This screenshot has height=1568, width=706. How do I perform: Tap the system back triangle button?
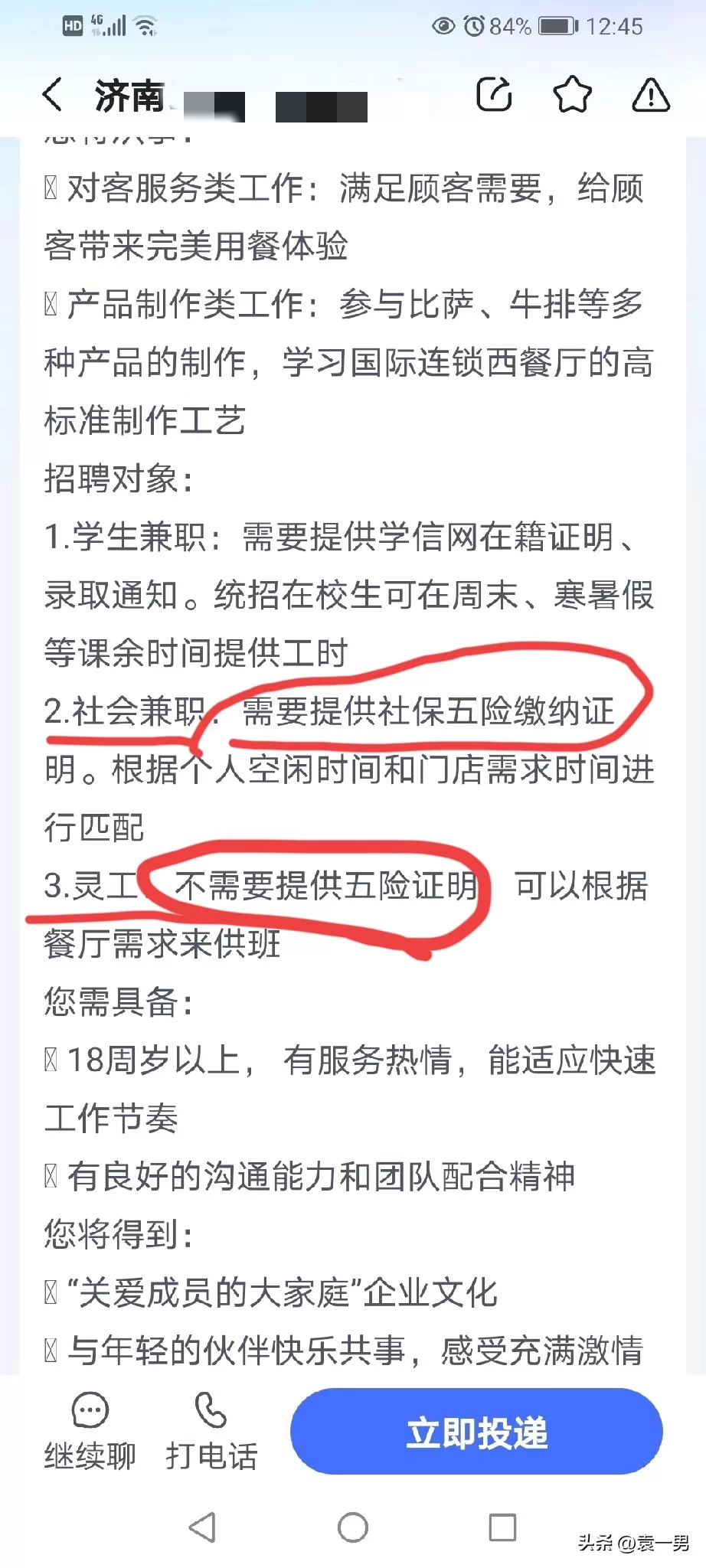pos(202,1527)
